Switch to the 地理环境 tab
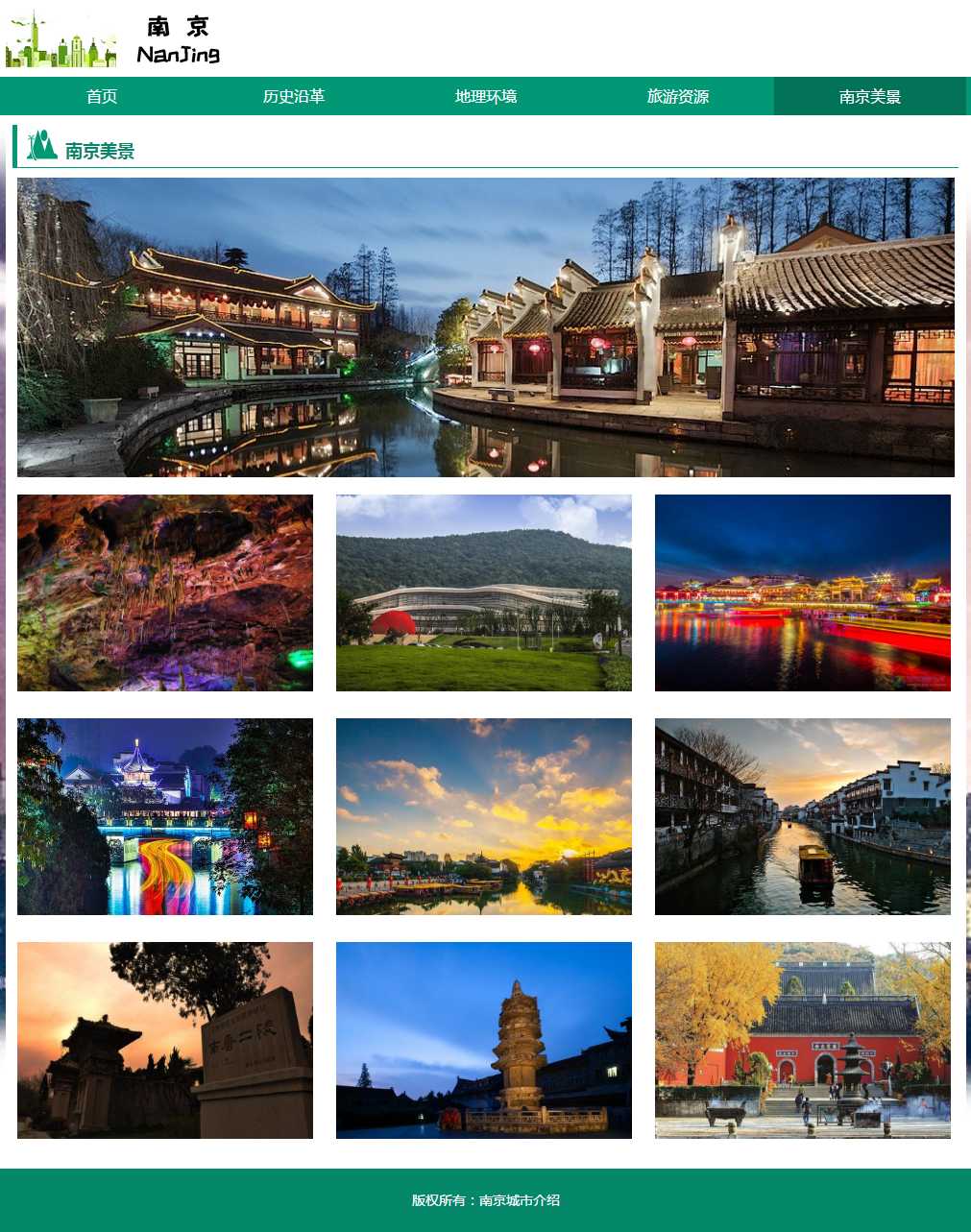This screenshot has width=971, height=1232. (x=486, y=96)
